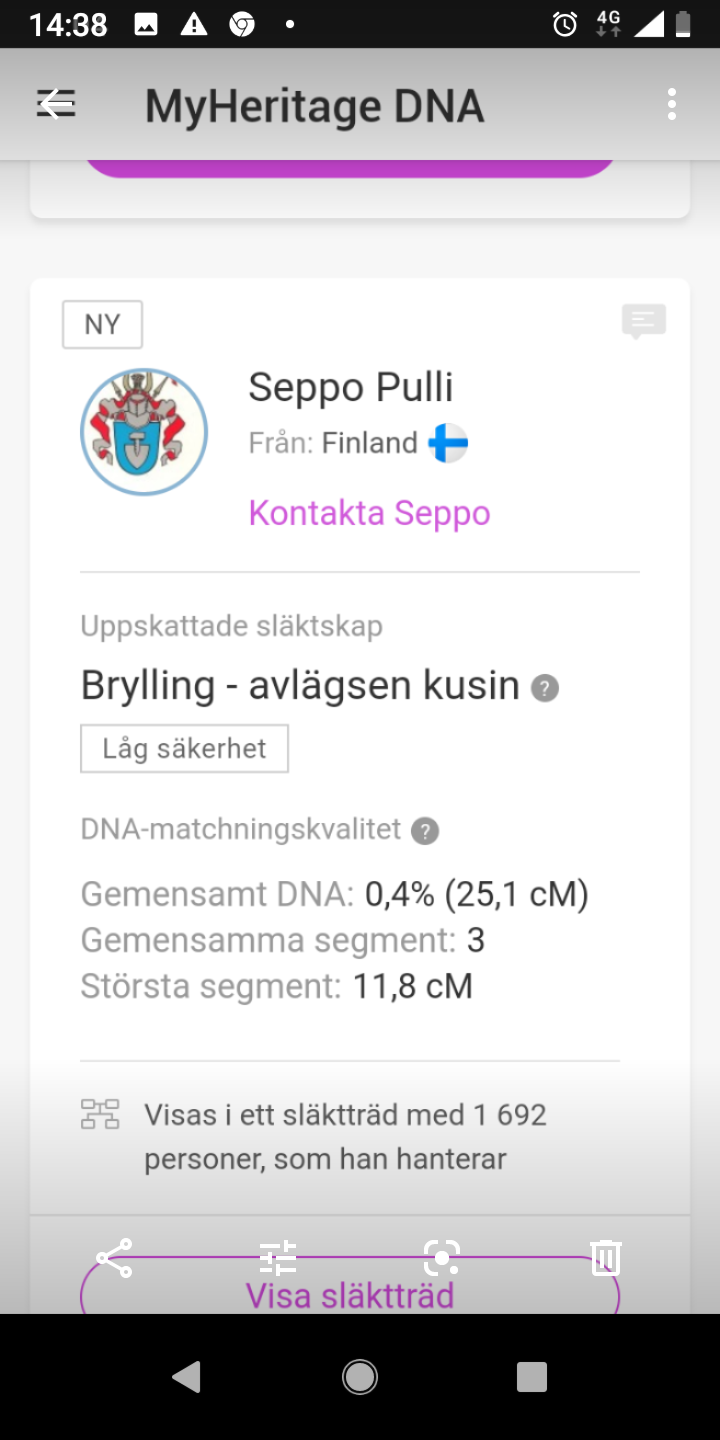The image size is (720, 1440).
Task: Delete with the trash icon
Action: [605, 1258]
